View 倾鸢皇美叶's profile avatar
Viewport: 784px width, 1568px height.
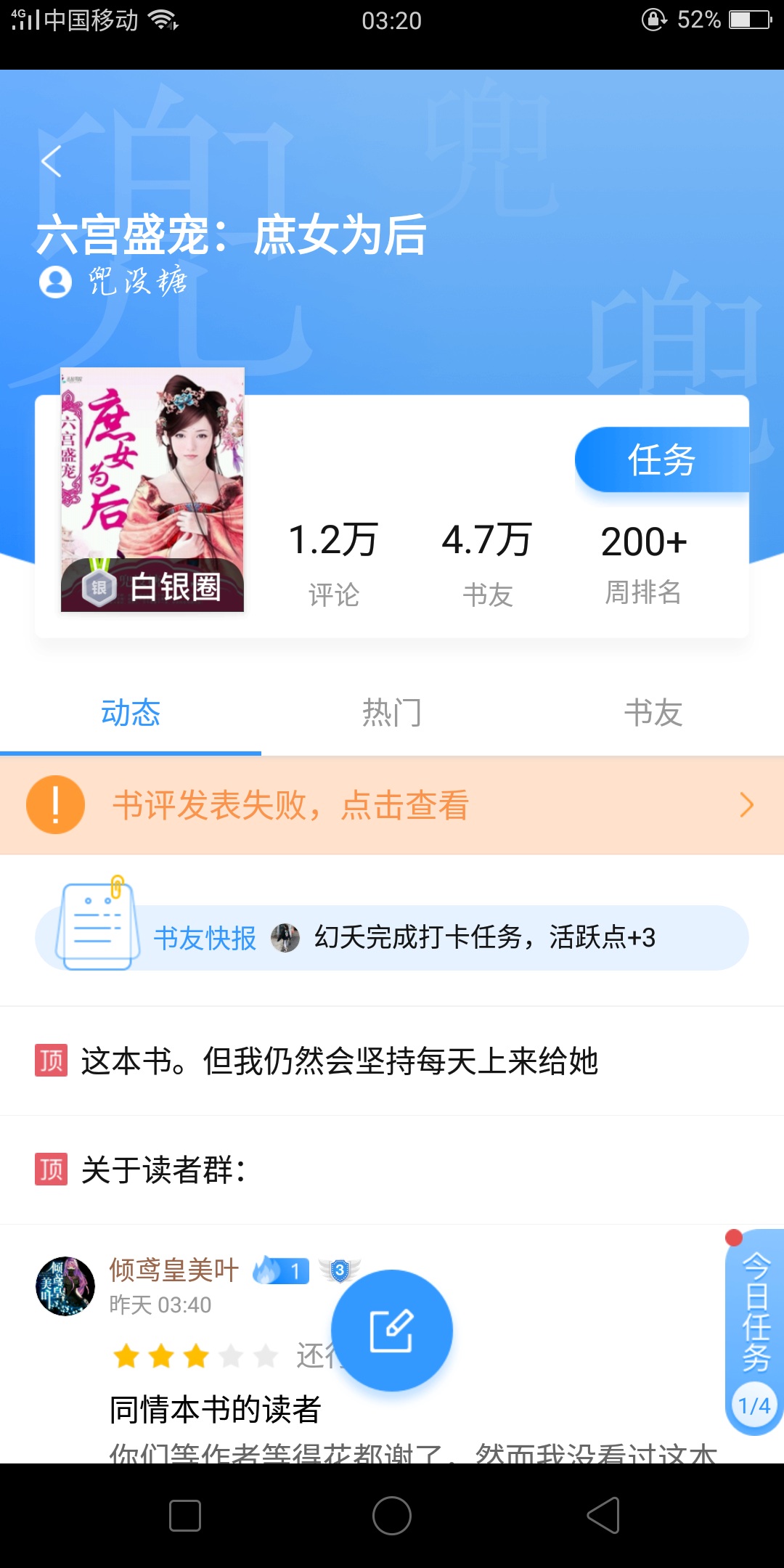tap(65, 1286)
